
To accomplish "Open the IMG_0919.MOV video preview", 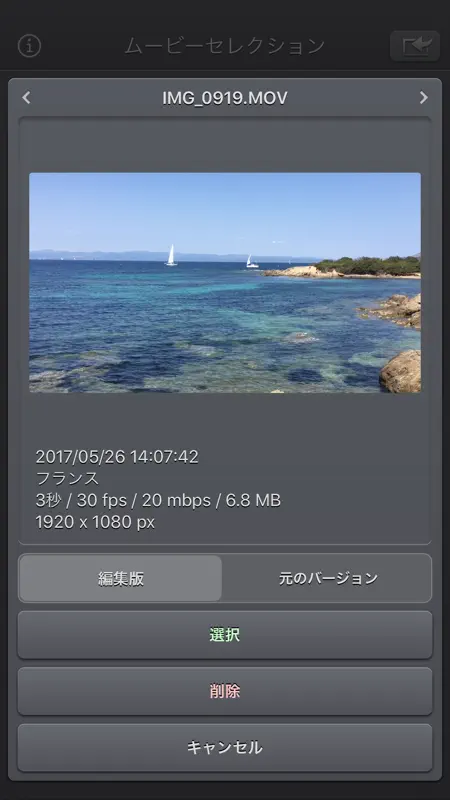I will [225, 283].
